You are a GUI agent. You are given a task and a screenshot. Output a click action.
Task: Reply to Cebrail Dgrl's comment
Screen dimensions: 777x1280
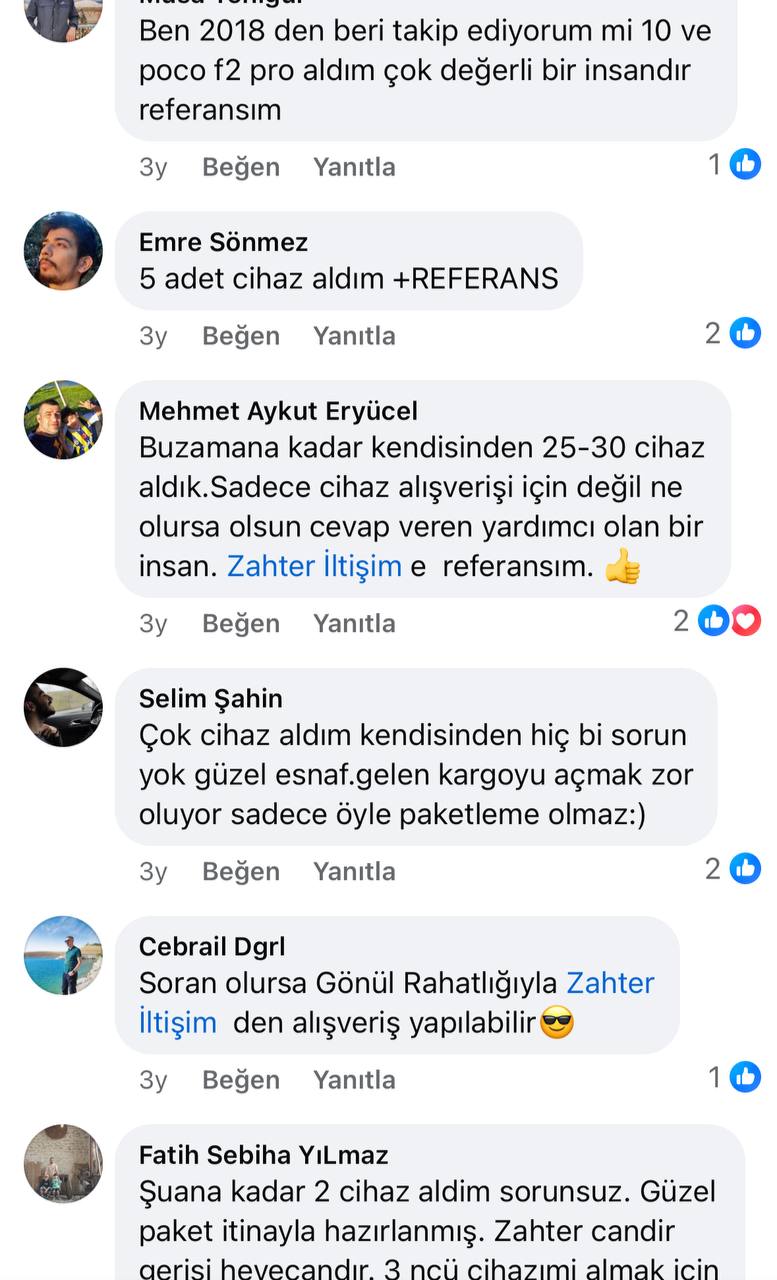(x=354, y=1079)
